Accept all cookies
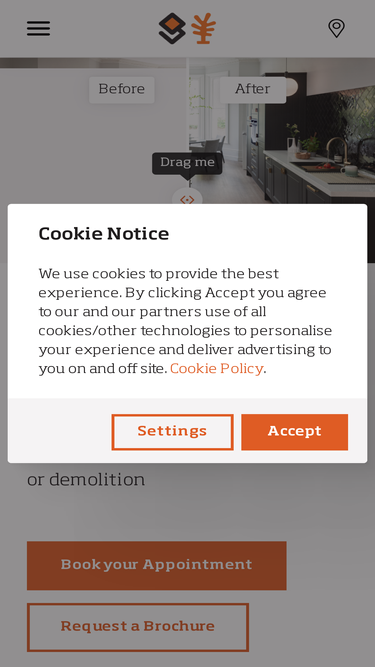The image size is (375, 667). (295, 432)
